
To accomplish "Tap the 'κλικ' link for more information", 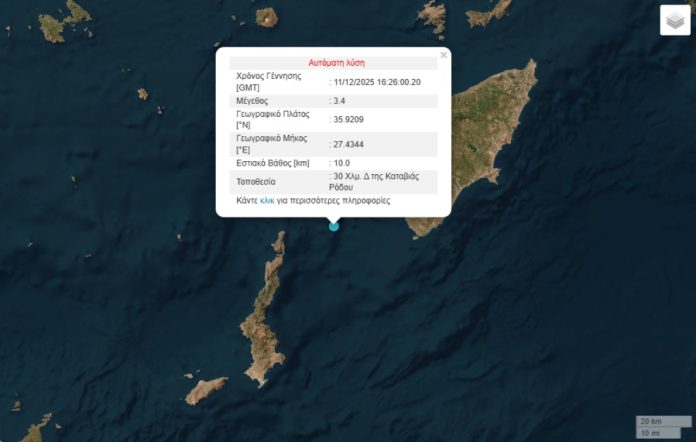I will [x=267, y=200].
